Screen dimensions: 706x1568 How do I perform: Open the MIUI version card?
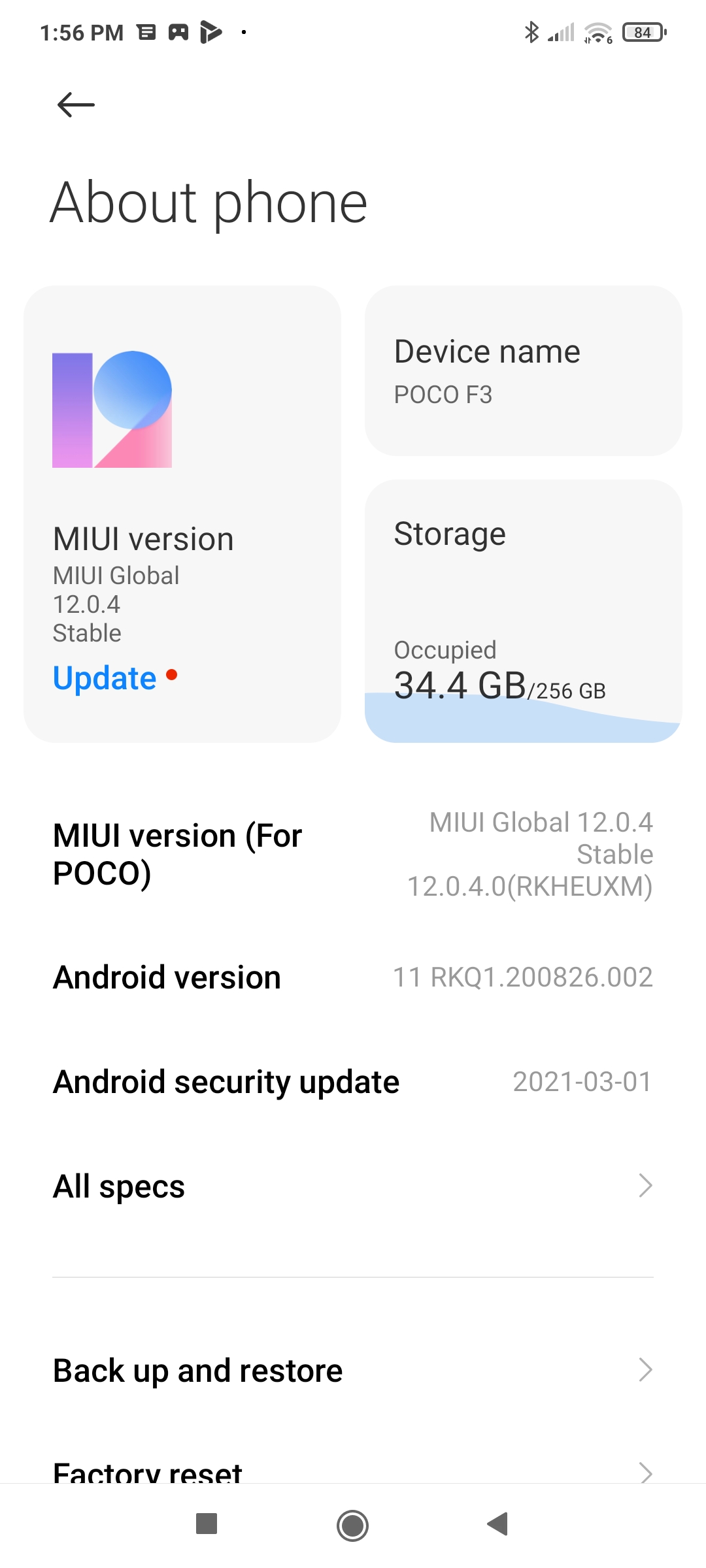point(182,514)
